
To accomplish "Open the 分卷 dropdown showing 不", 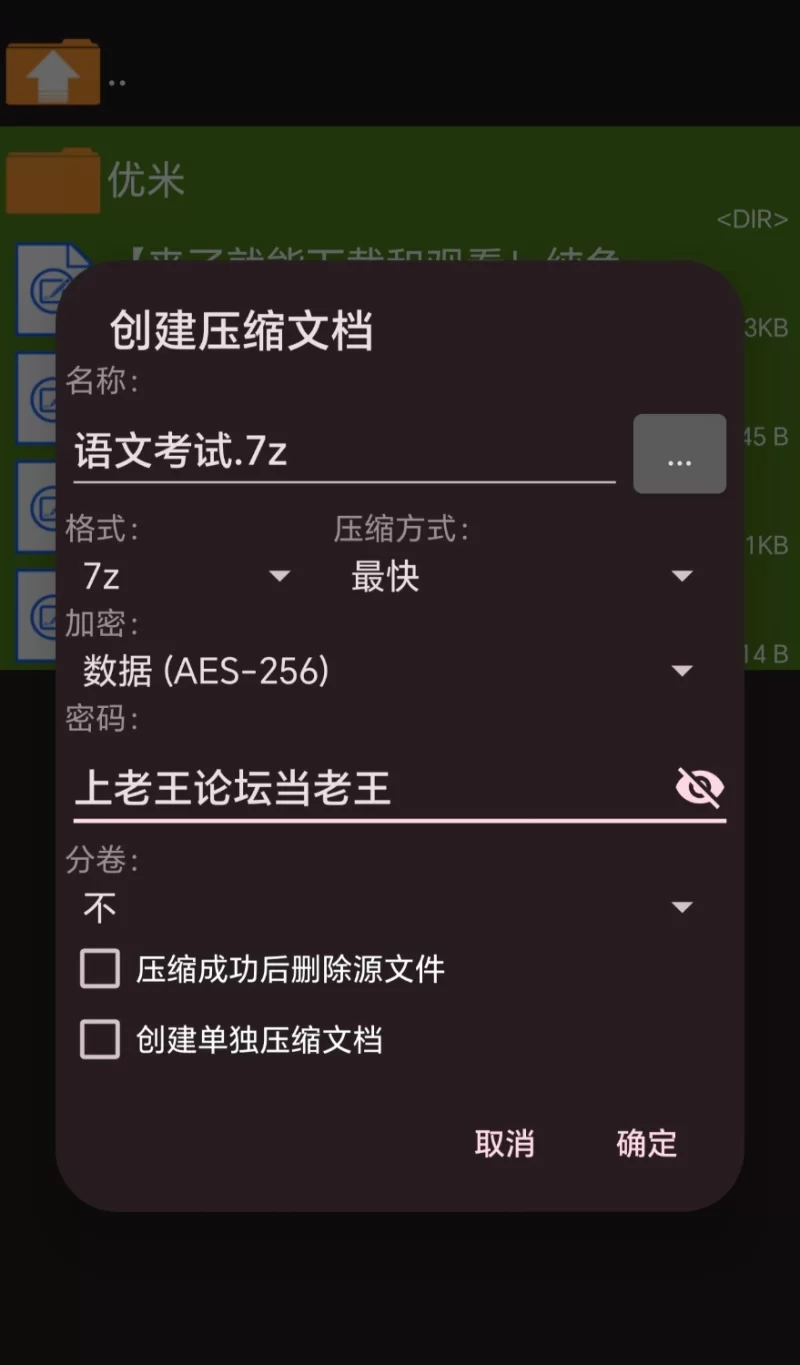I will pyautogui.click(x=387, y=908).
